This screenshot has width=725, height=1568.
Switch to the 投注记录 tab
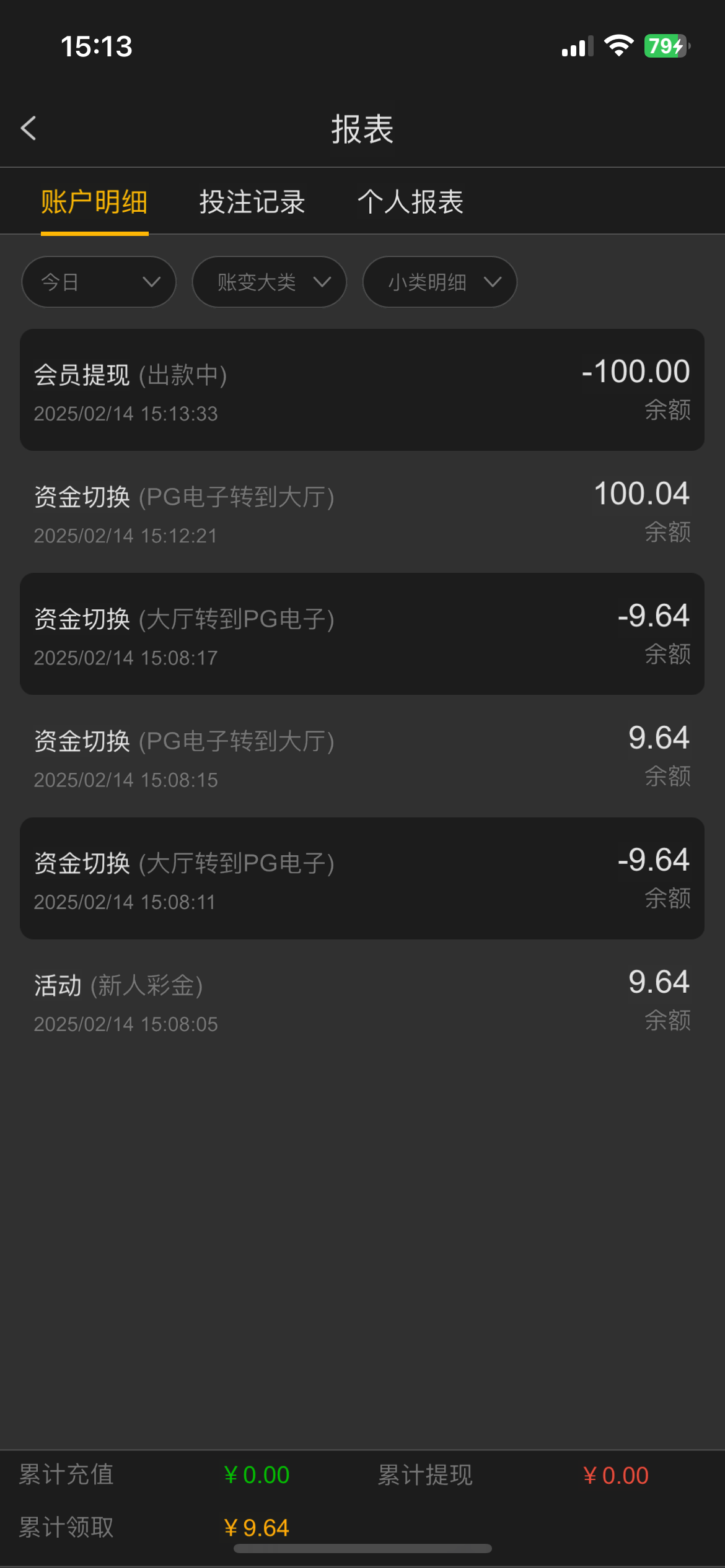pyautogui.click(x=252, y=202)
